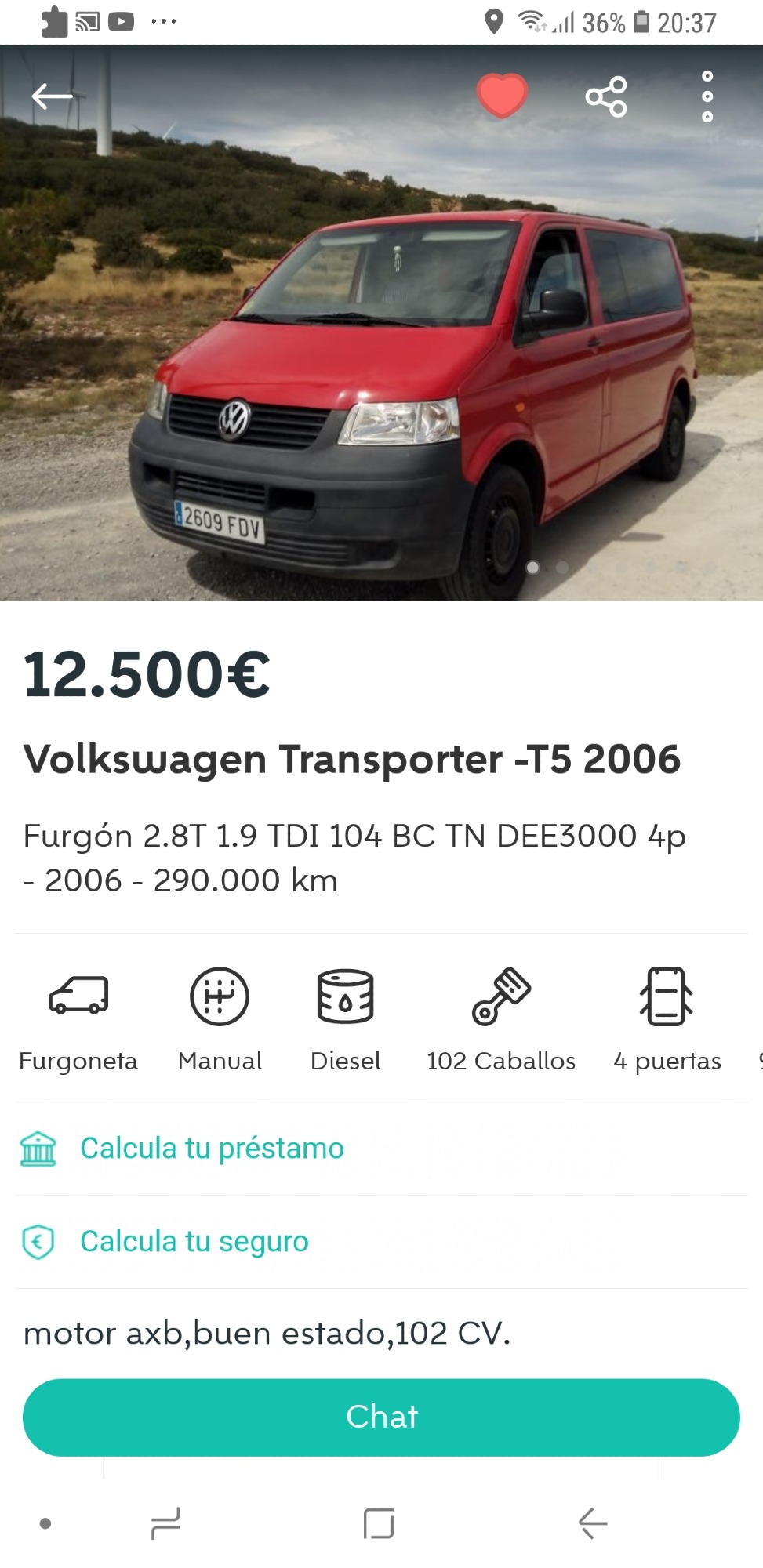The width and height of the screenshot is (763, 1568).
Task: Tap the system home button
Action: click(379, 1523)
